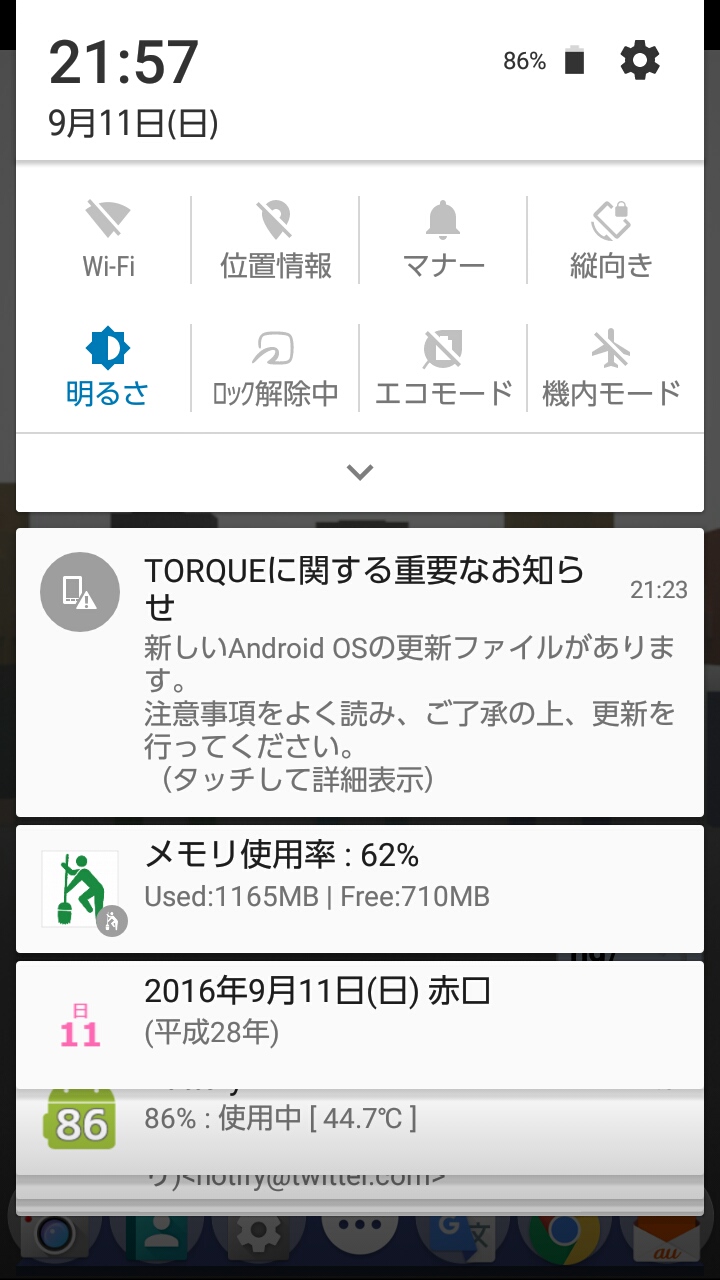
Task: Enable 機内モード airplane mode
Action: tap(611, 367)
